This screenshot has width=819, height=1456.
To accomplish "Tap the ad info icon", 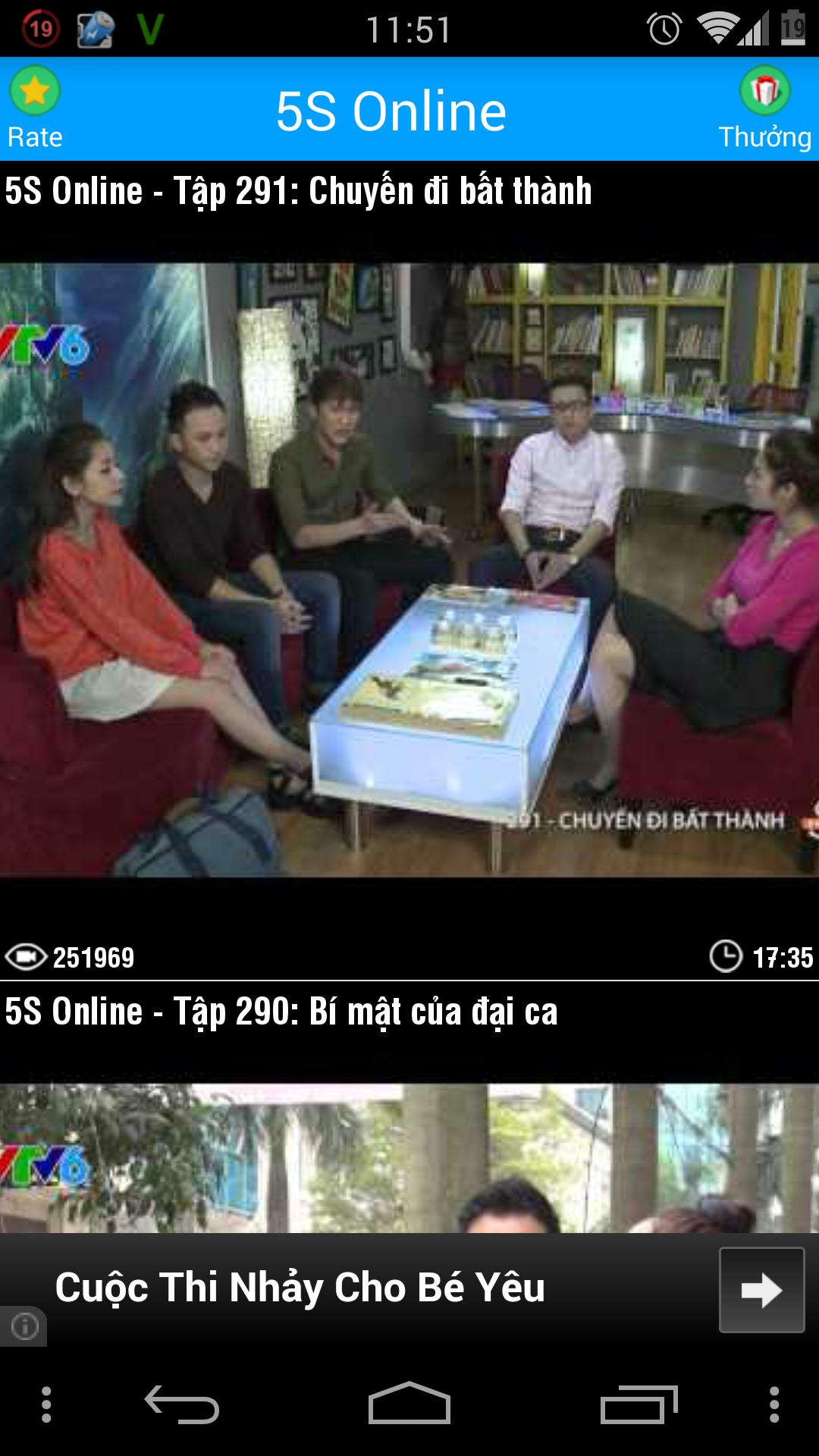I will [x=24, y=1326].
